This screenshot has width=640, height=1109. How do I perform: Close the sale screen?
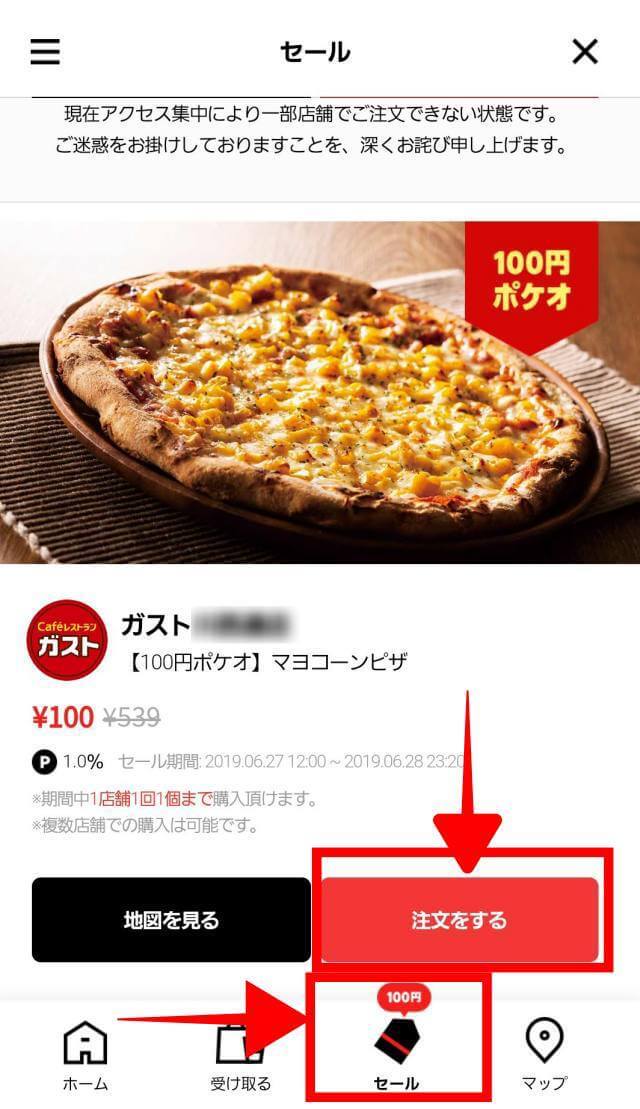pos(584,52)
